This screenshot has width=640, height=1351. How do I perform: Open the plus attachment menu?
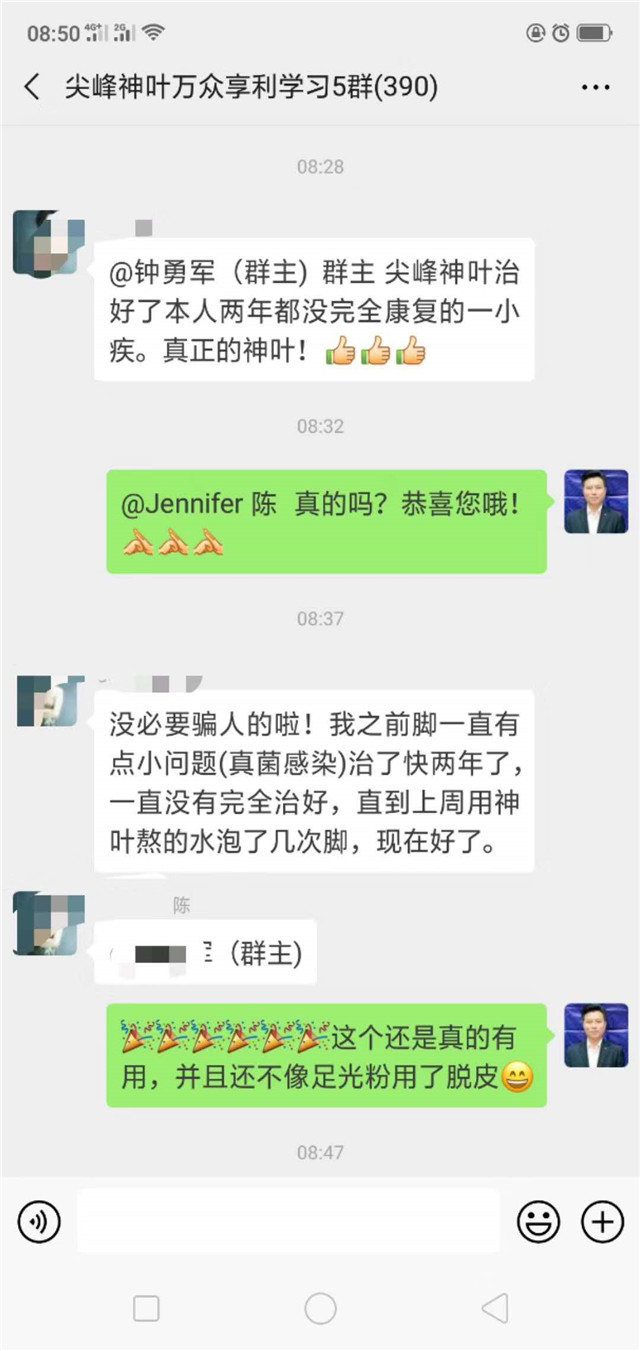[x=602, y=1221]
